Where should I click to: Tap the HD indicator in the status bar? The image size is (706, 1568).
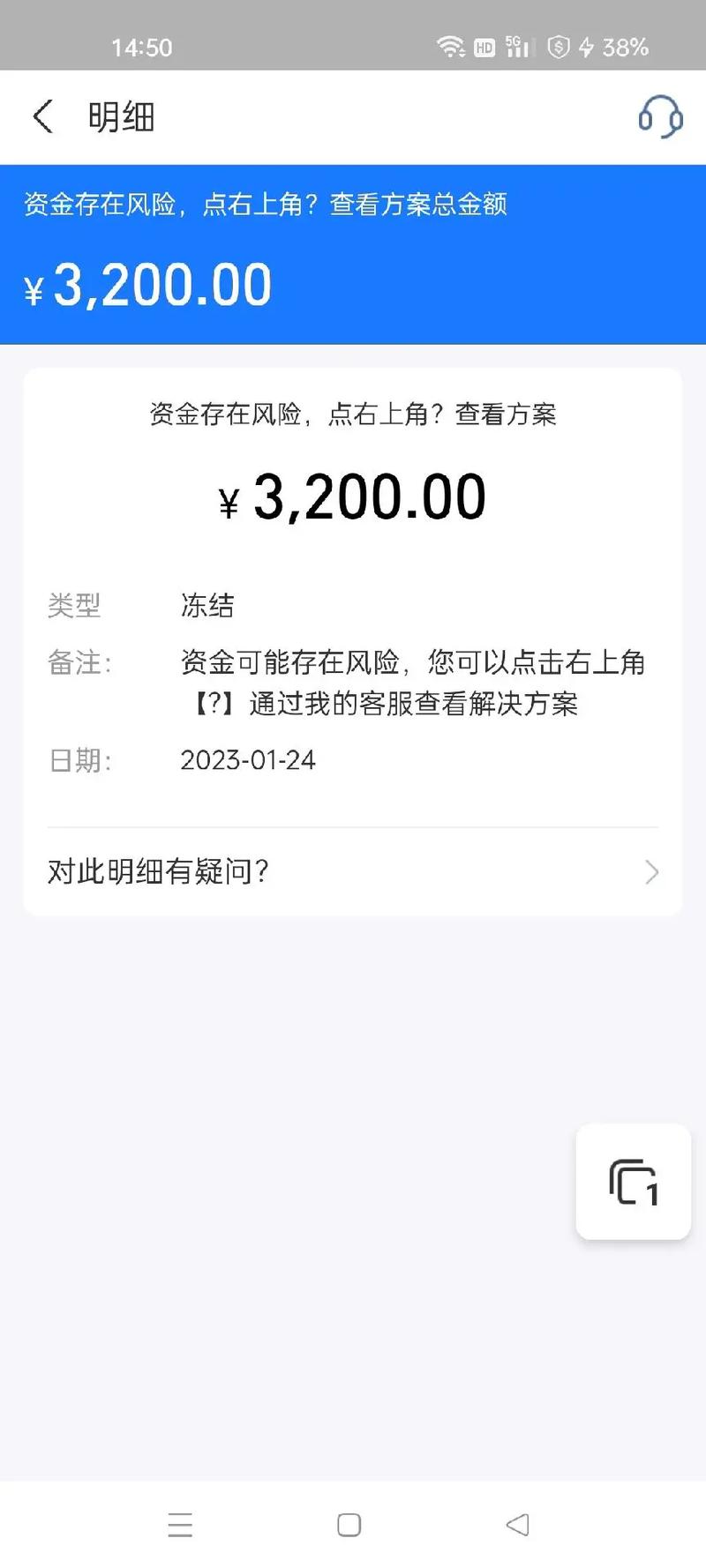[x=483, y=48]
